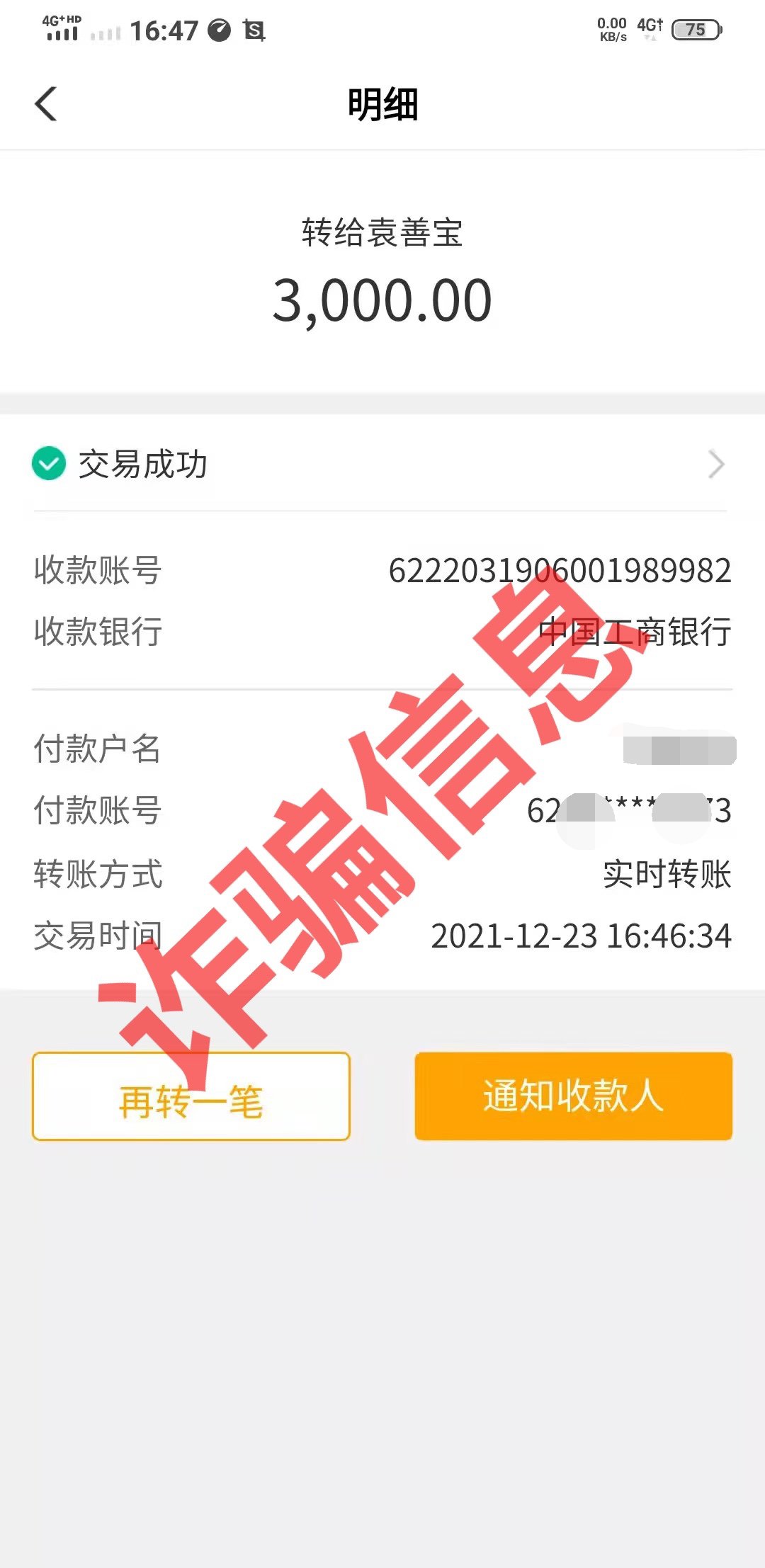Tap the 明细 title at the top

tap(382, 103)
